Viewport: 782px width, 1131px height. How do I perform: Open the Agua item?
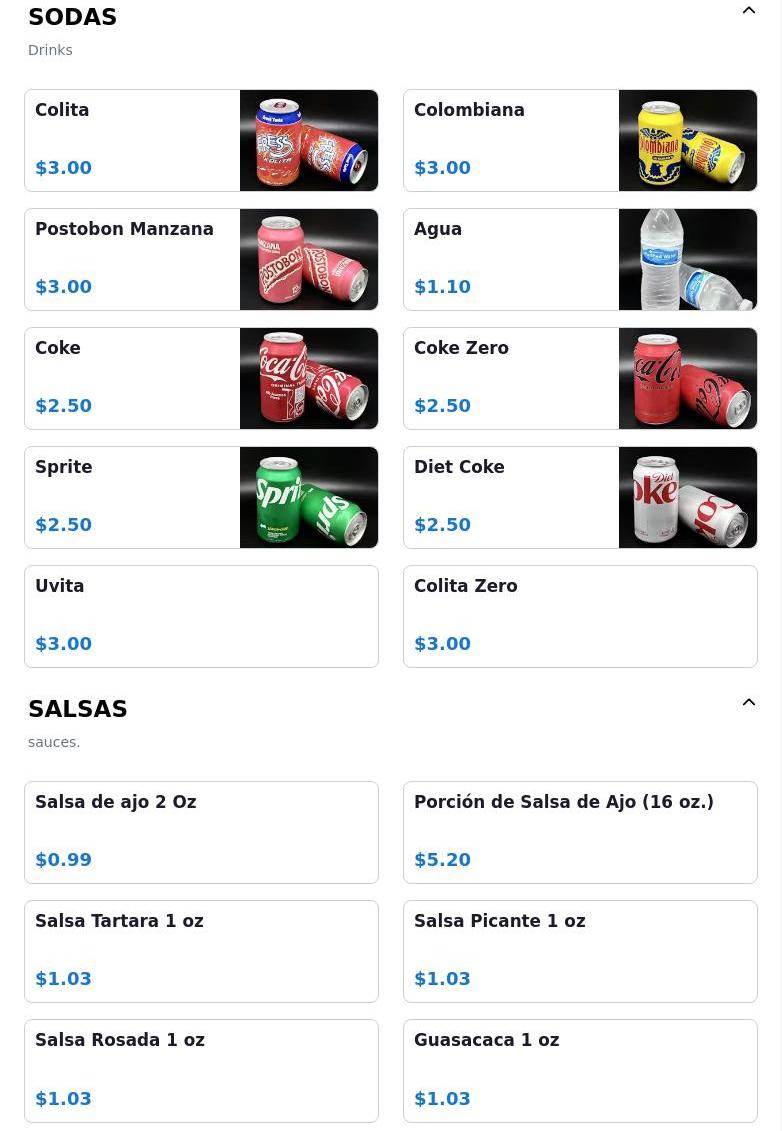(x=580, y=259)
